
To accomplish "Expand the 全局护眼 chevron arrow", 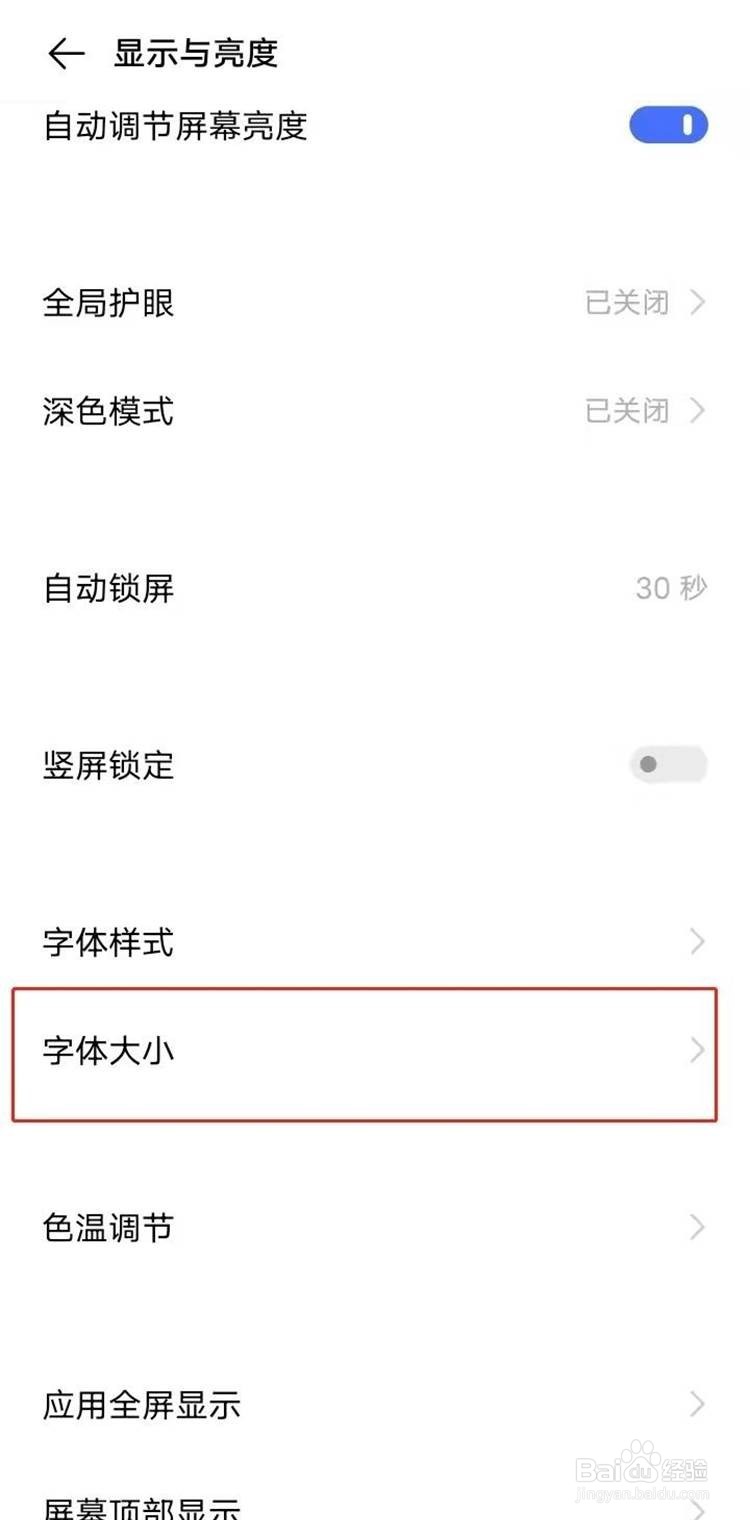I will (698, 303).
